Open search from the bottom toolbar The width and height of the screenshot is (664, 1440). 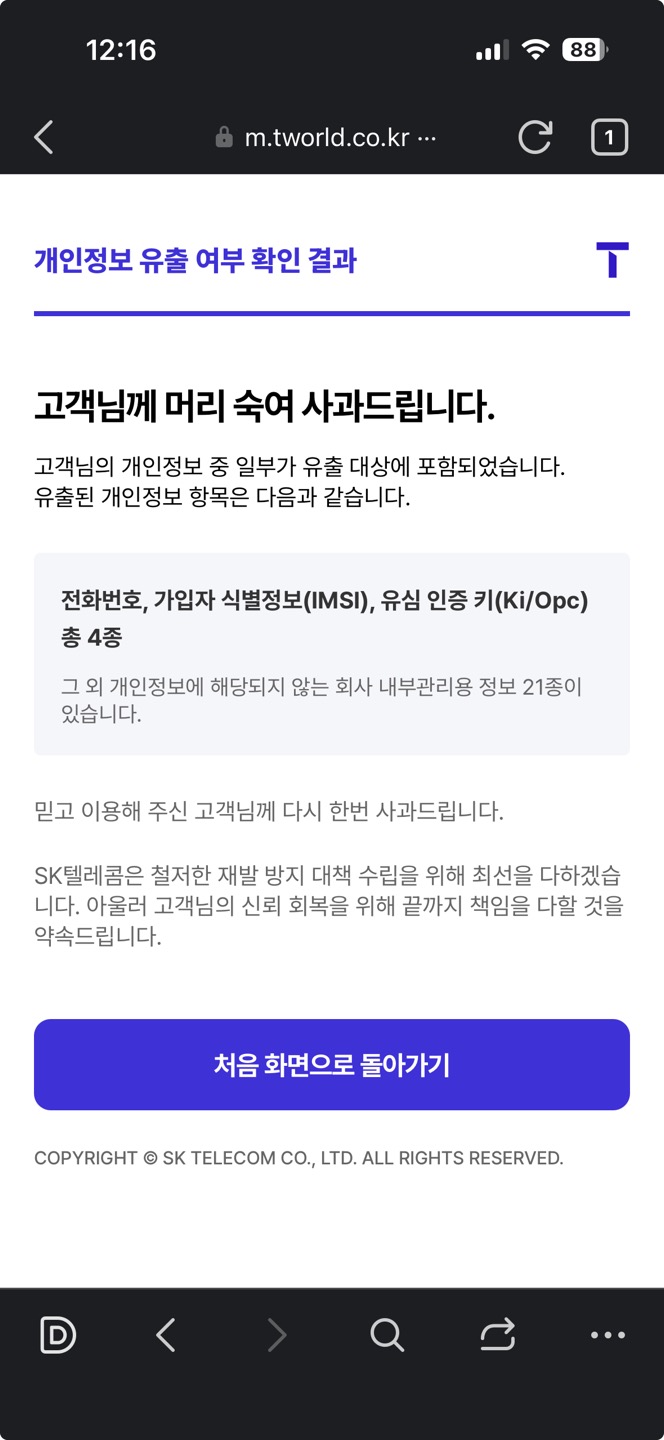tap(387, 1335)
